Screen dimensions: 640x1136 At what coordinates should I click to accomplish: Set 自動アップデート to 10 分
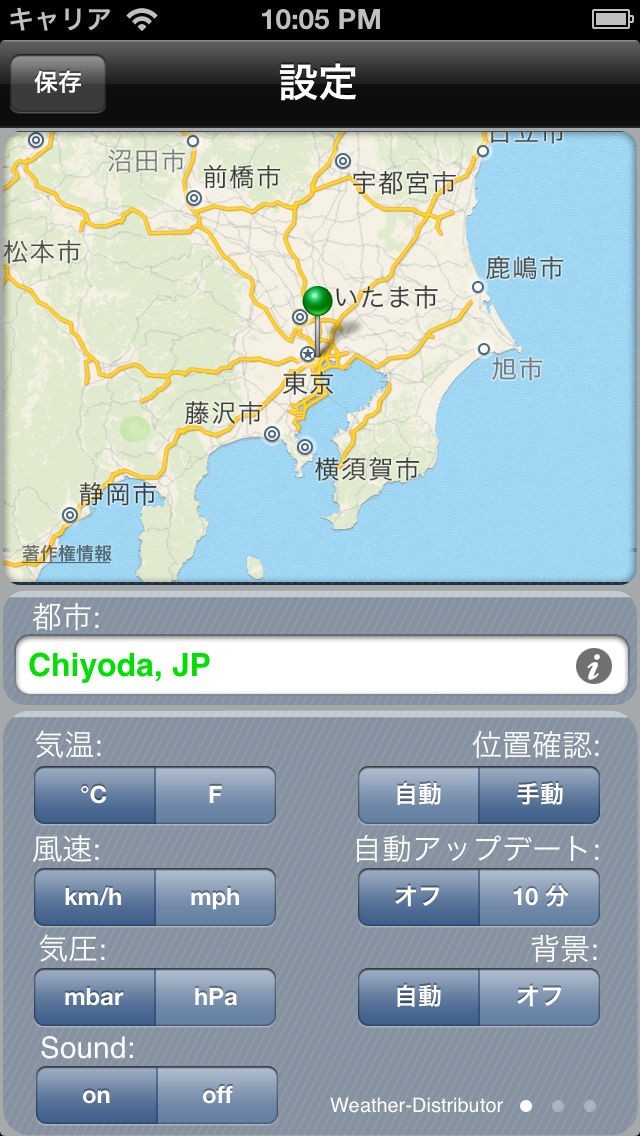(539, 897)
